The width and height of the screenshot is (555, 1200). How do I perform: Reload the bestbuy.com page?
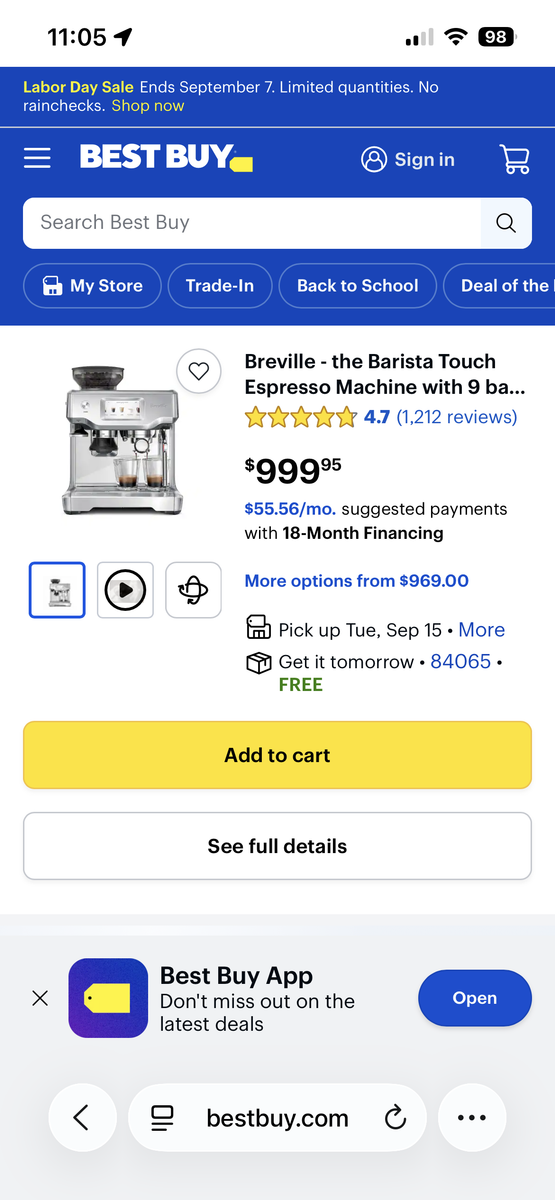pos(396,1118)
